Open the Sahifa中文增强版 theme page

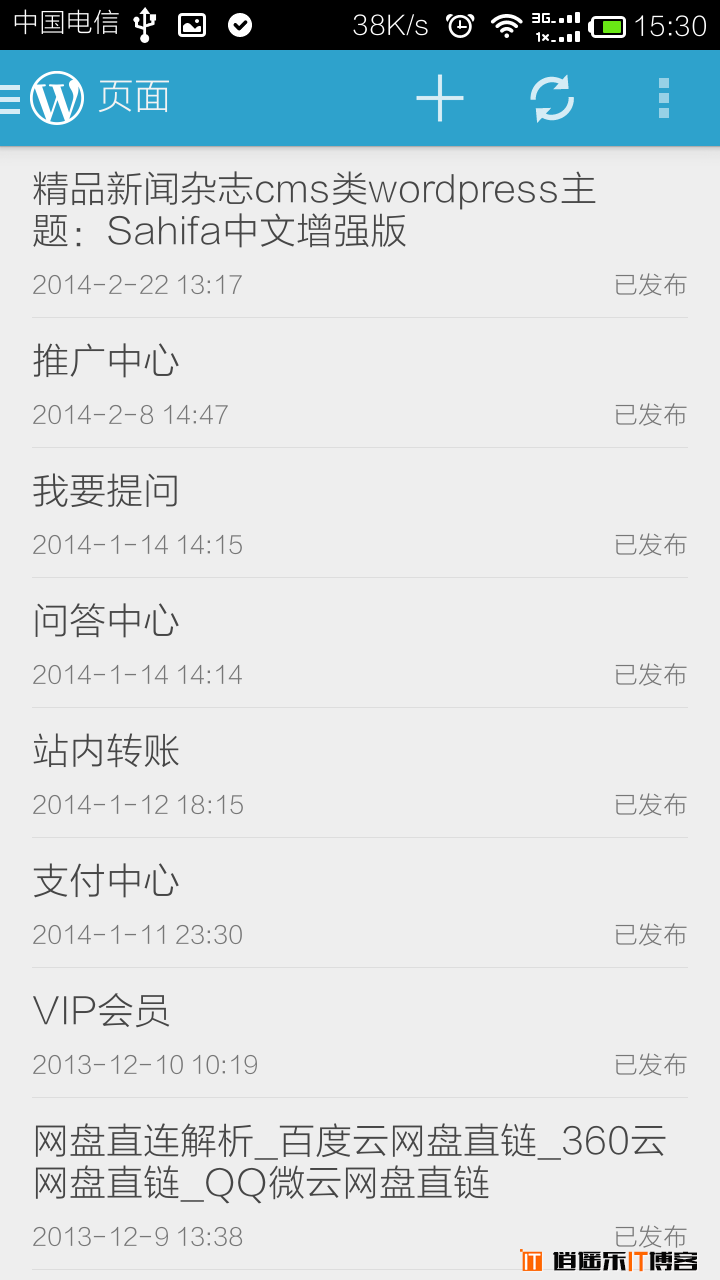360,233
